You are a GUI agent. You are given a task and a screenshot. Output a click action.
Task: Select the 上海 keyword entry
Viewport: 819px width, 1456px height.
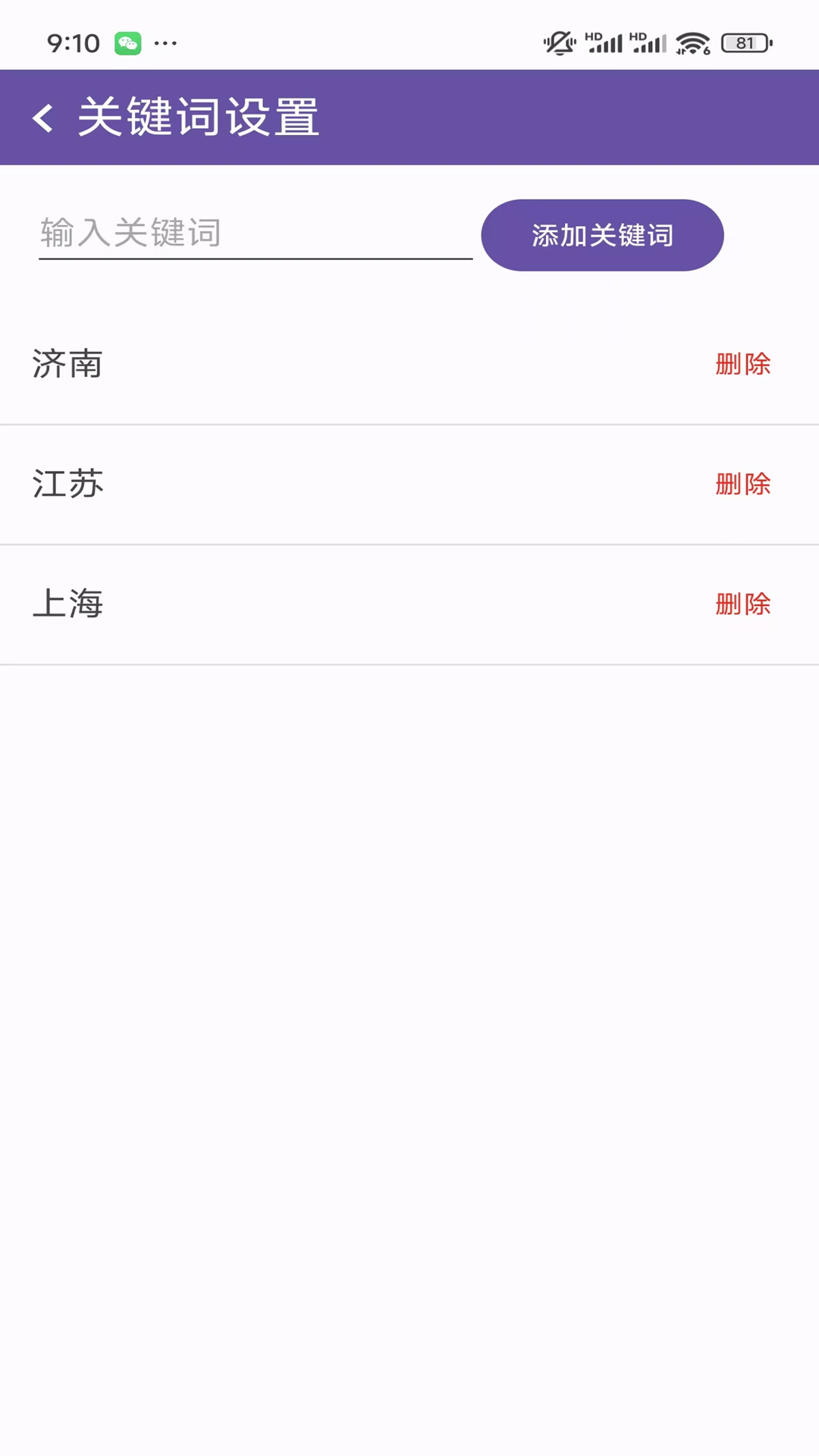[x=67, y=604]
